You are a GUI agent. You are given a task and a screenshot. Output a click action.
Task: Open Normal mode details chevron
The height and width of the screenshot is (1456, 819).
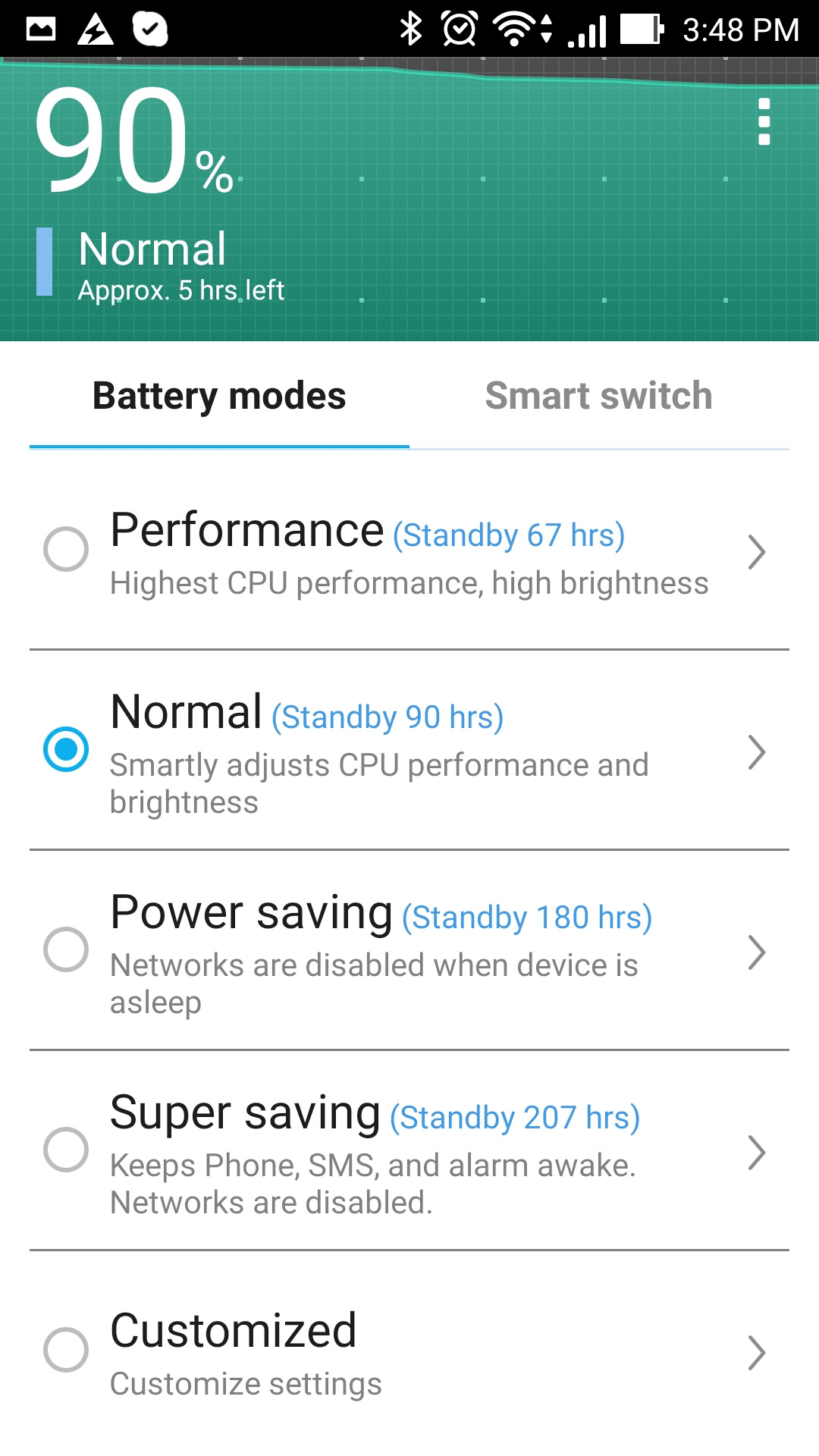pyautogui.click(x=756, y=752)
